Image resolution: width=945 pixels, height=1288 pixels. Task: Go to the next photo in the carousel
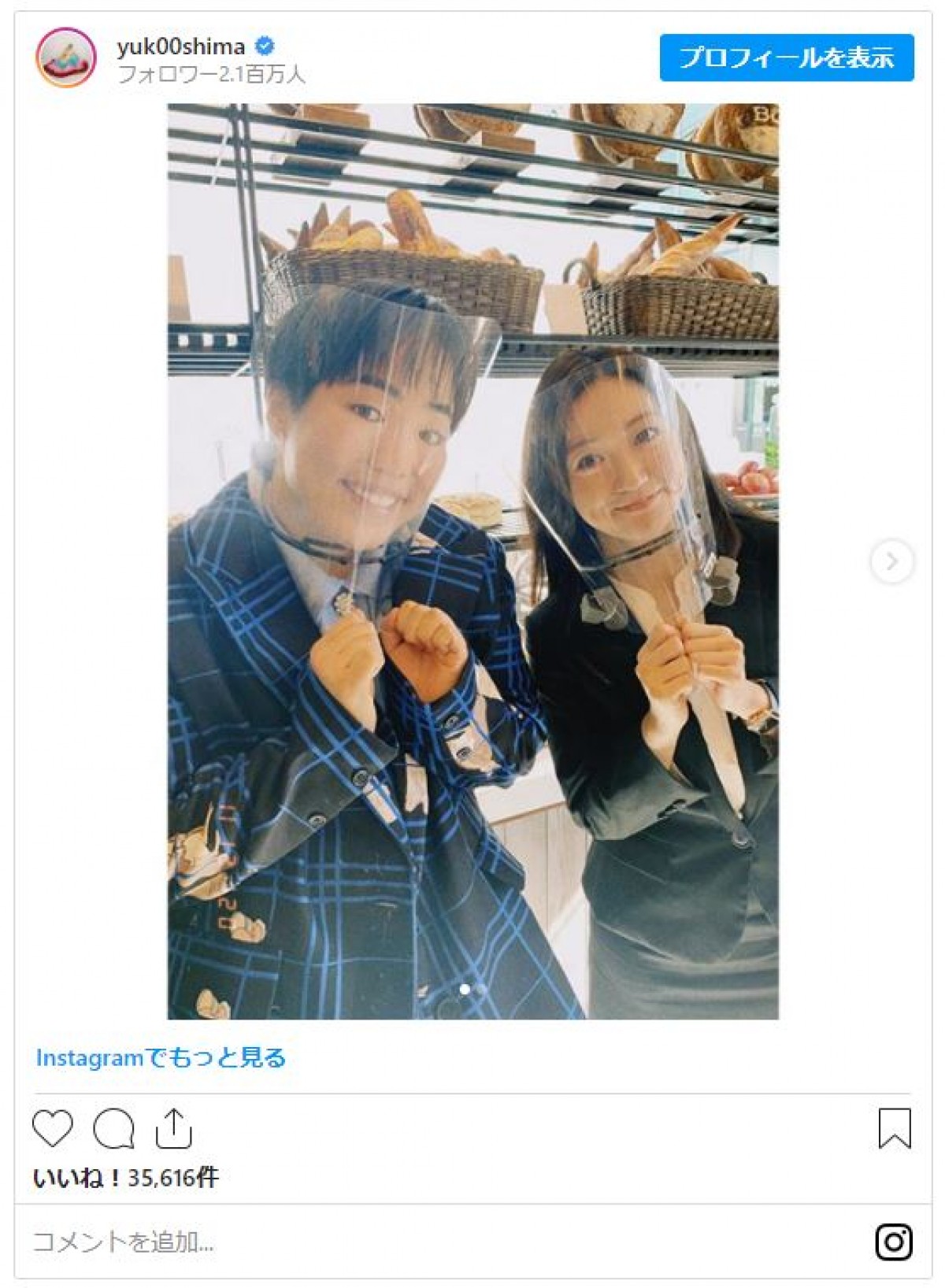pyautogui.click(x=891, y=561)
